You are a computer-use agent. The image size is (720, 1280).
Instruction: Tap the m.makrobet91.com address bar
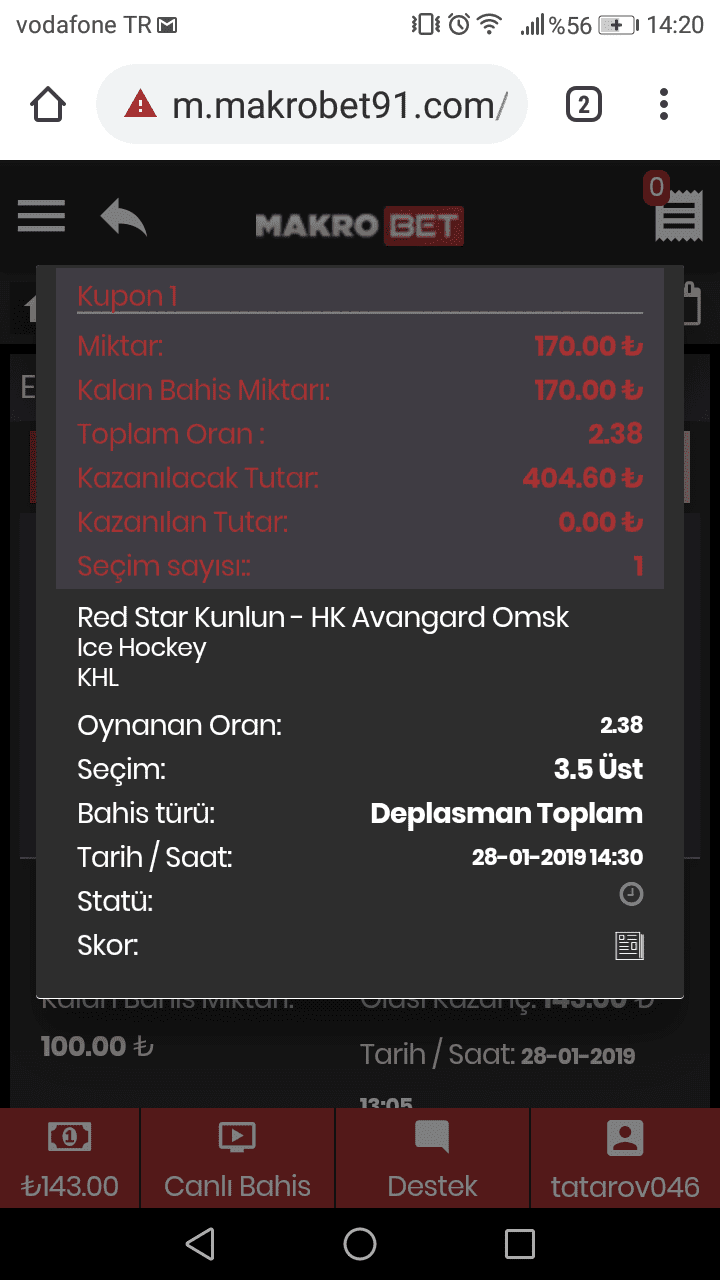(x=312, y=104)
